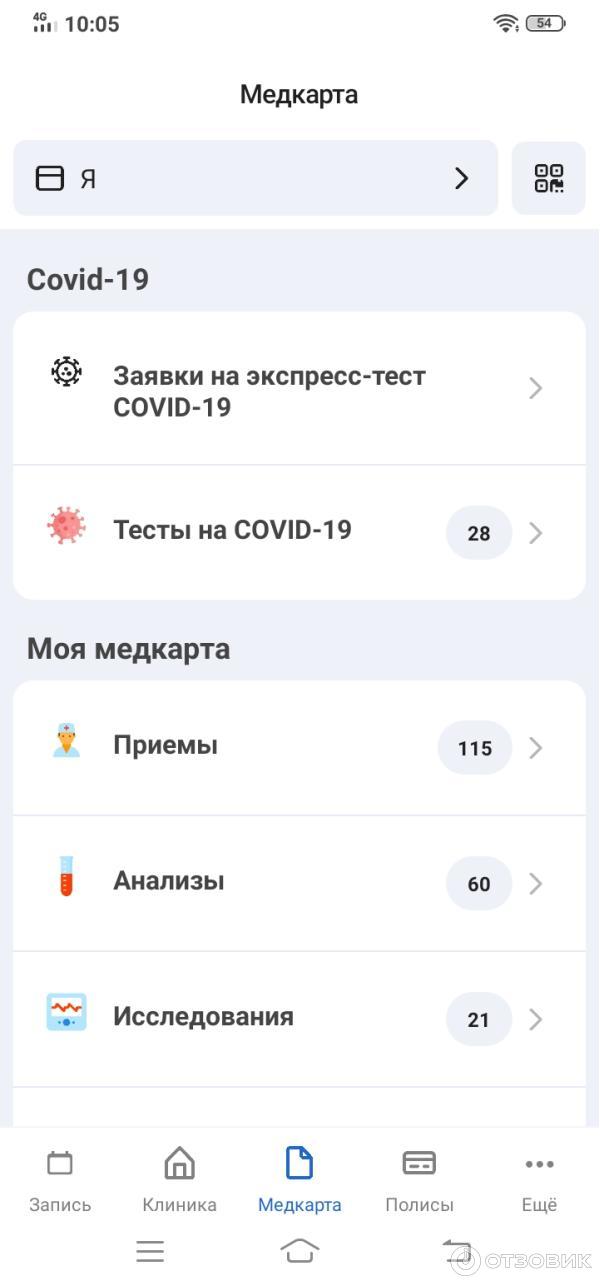The width and height of the screenshot is (600, 1286).
Task: Open the patient selector labeled Я
Action: click(x=255, y=178)
